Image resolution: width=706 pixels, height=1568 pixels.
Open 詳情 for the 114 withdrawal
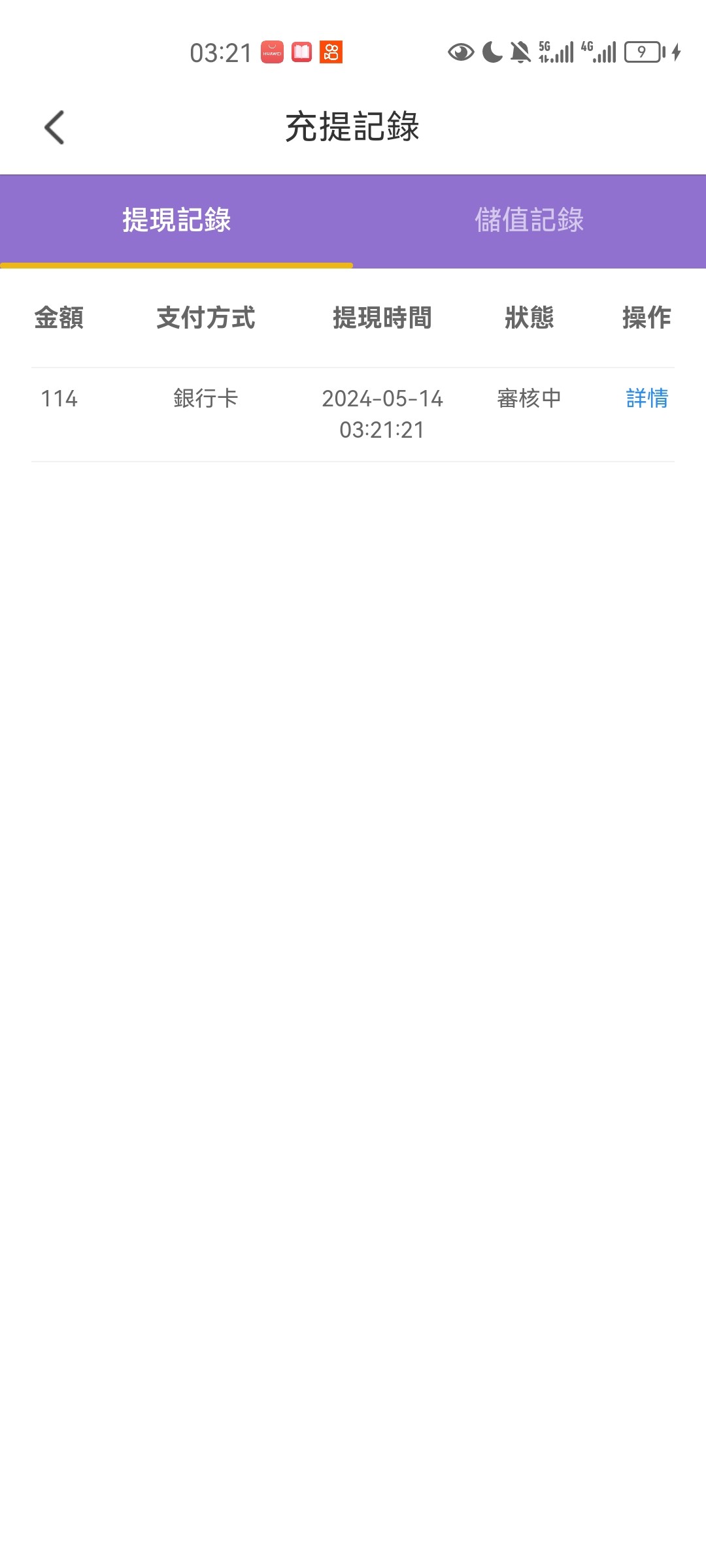pyautogui.click(x=647, y=399)
